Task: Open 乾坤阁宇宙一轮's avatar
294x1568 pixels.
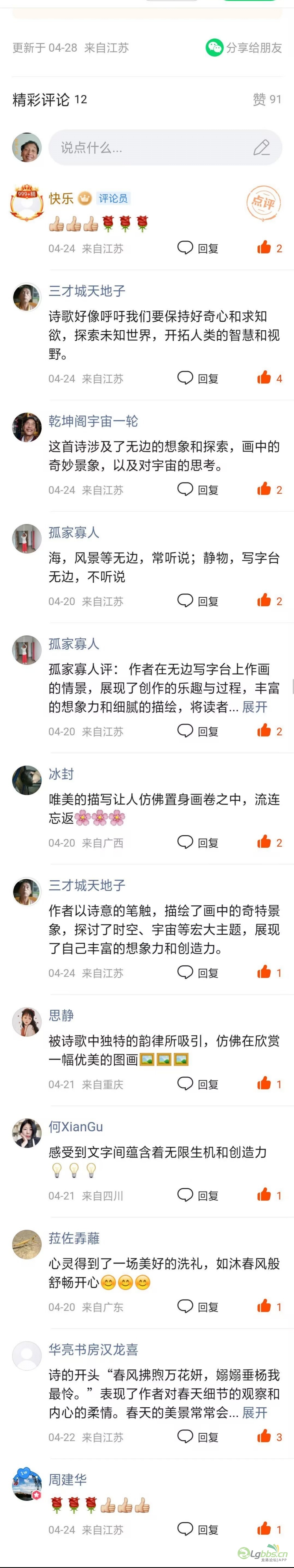Action: click(27, 427)
